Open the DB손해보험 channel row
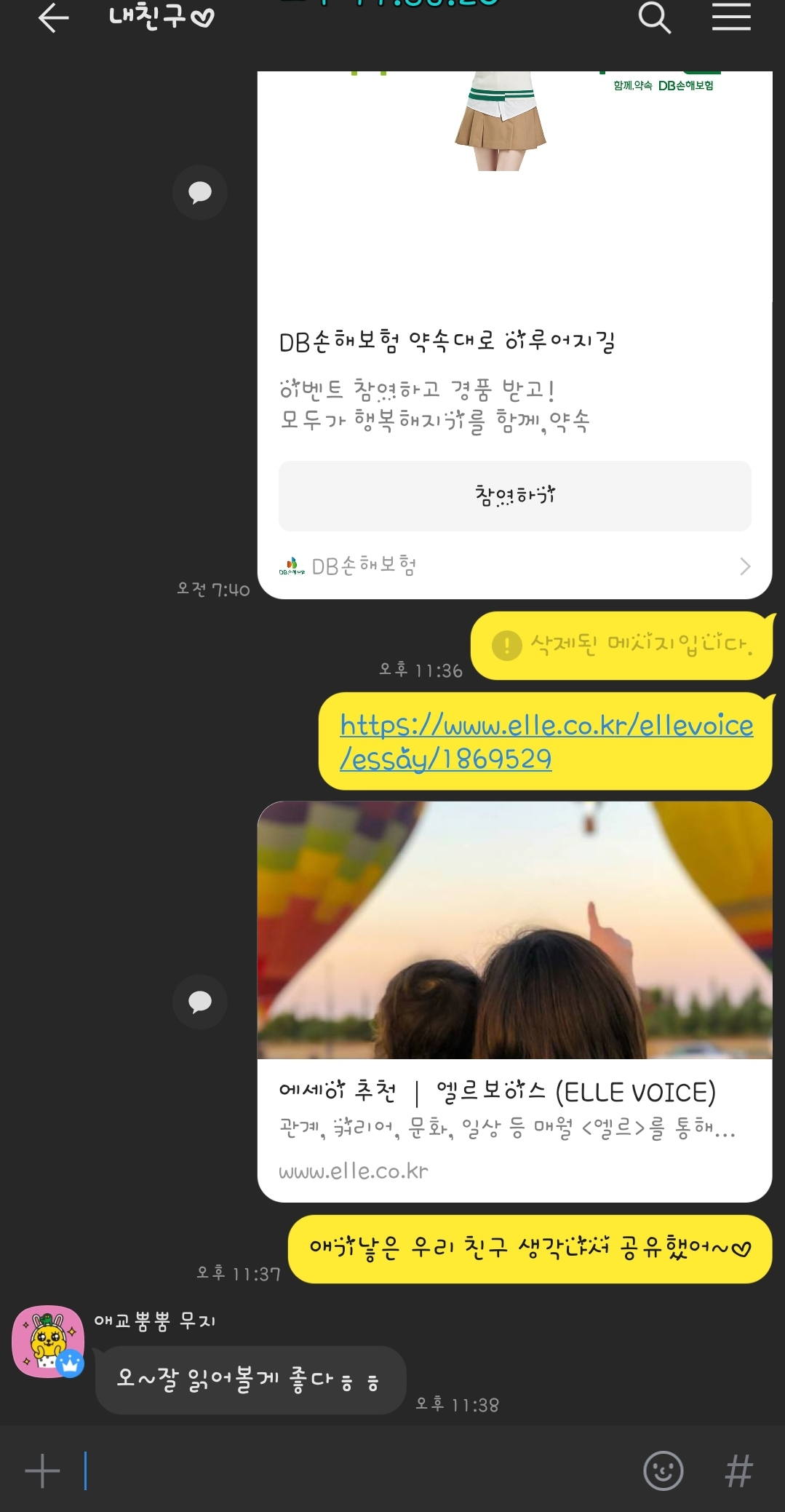 coord(514,566)
